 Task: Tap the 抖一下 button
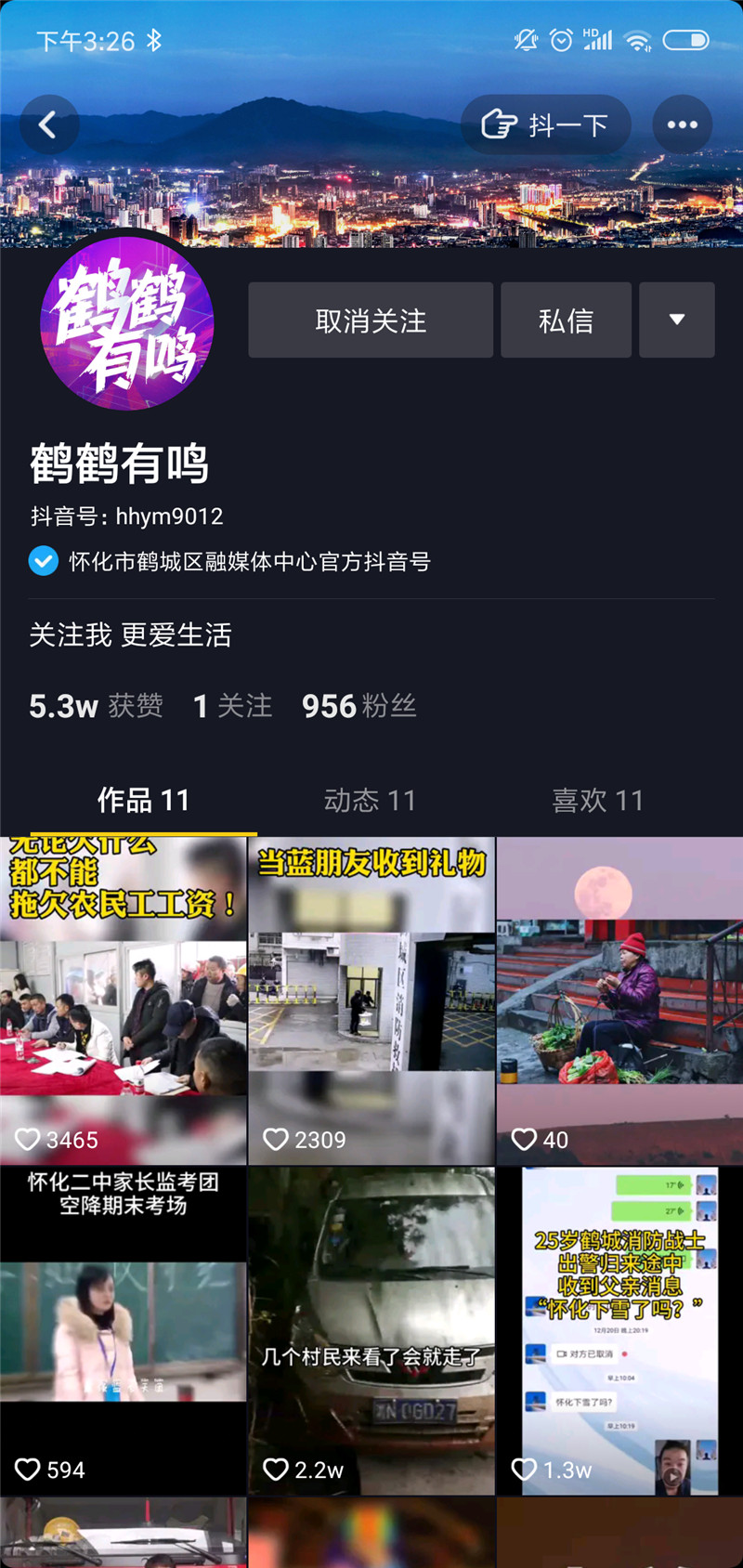point(546,124)
